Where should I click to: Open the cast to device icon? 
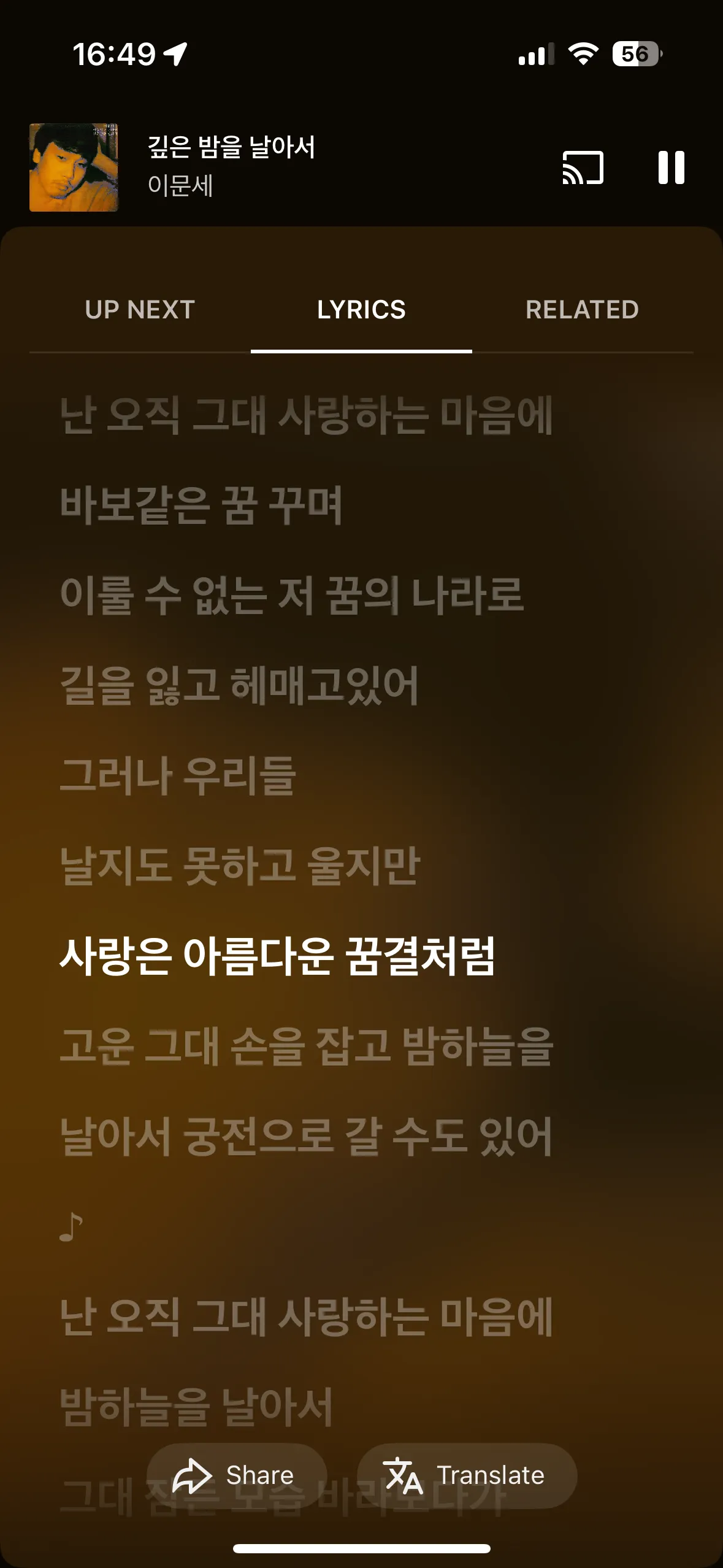click(x=583, y=167)
